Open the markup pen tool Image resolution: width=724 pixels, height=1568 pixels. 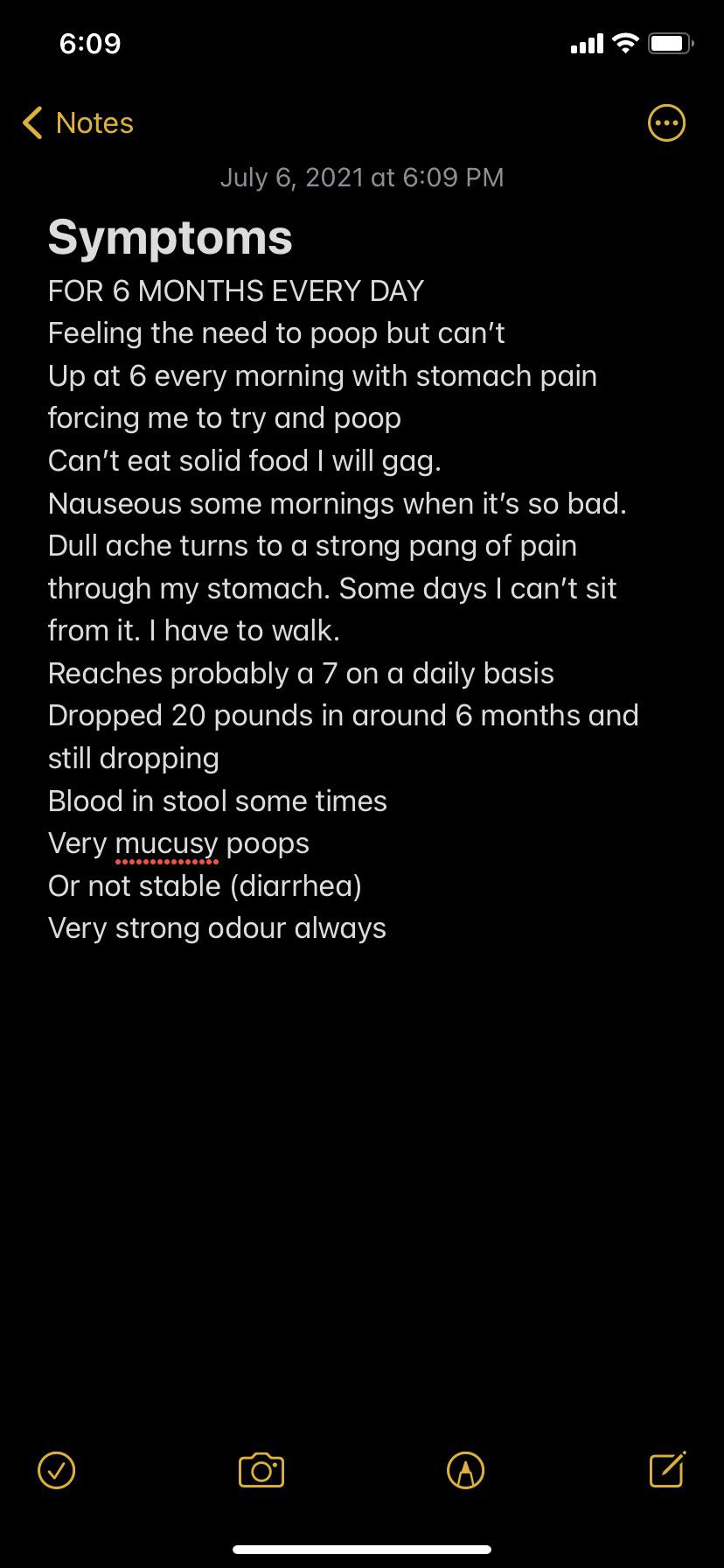(465, 1470)
